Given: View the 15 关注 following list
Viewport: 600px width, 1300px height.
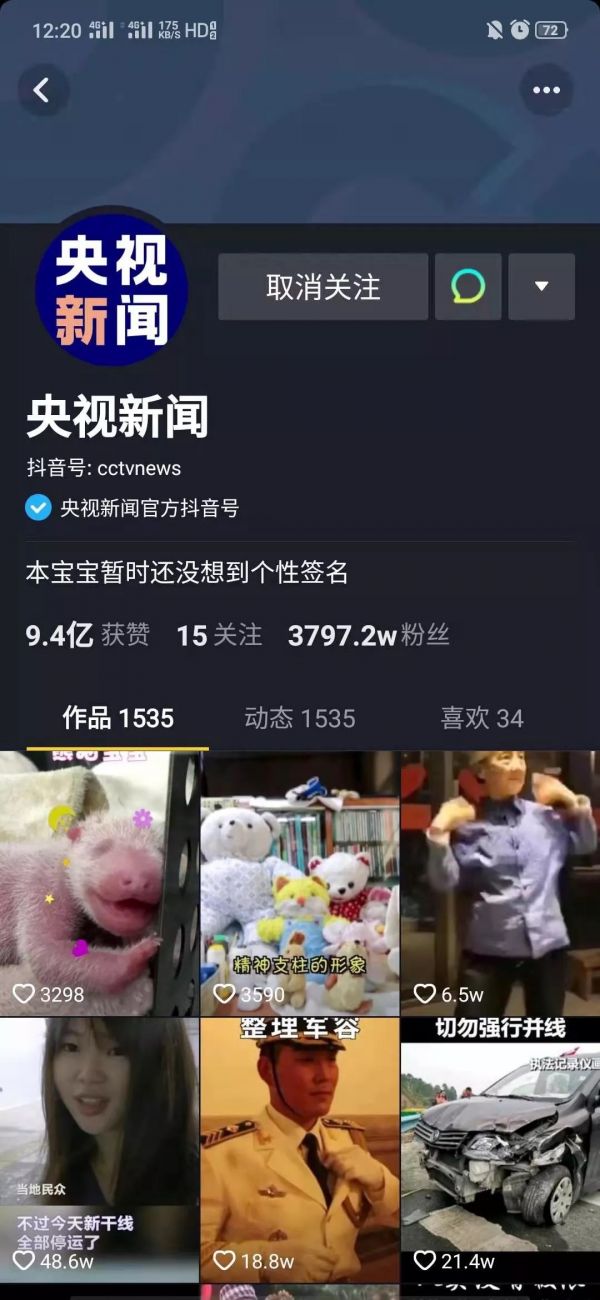Looking at the screenshot, I should tap(219, 635).
